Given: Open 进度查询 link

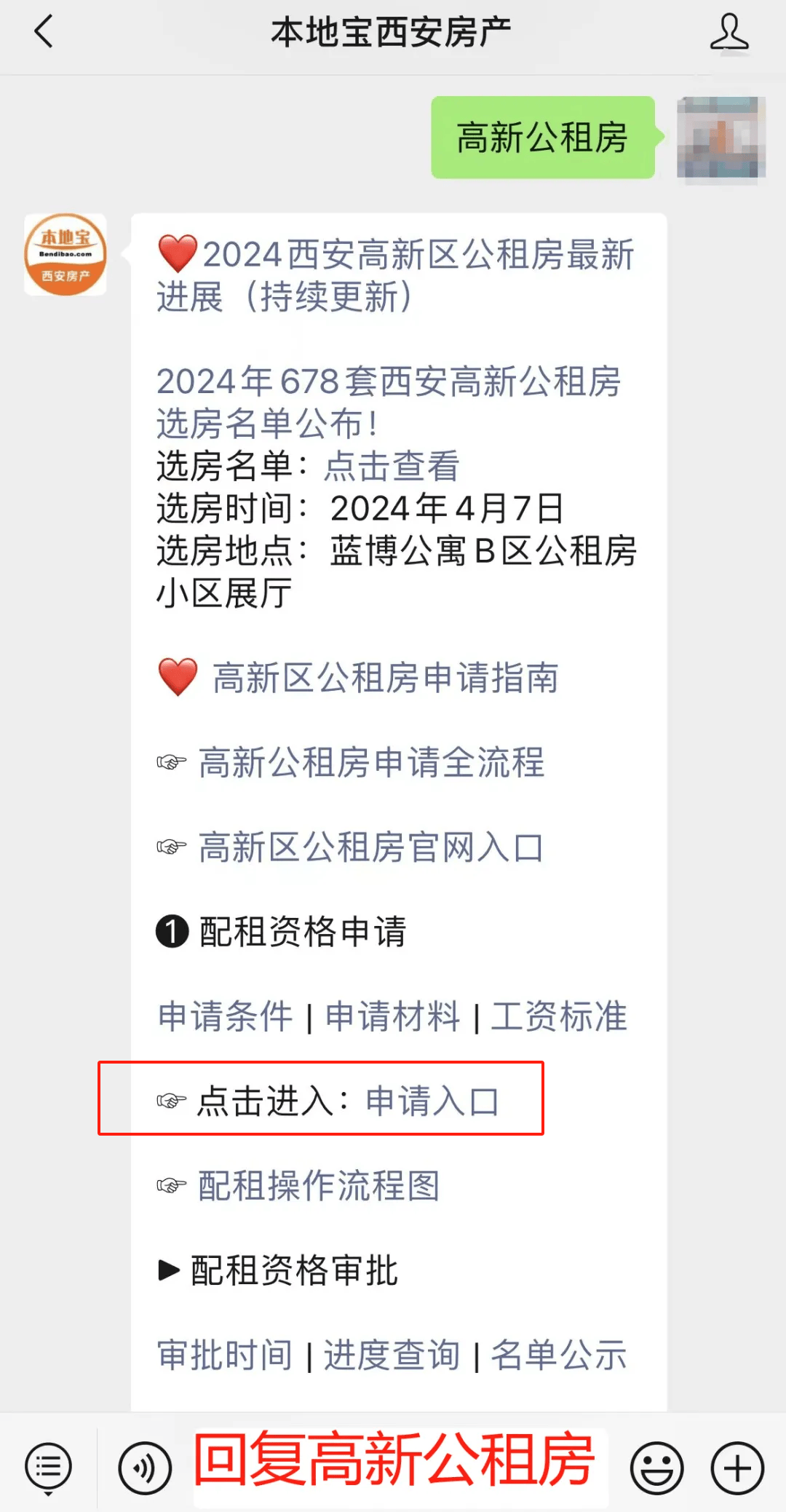Looking at the screenshot, I should 394,1353.
